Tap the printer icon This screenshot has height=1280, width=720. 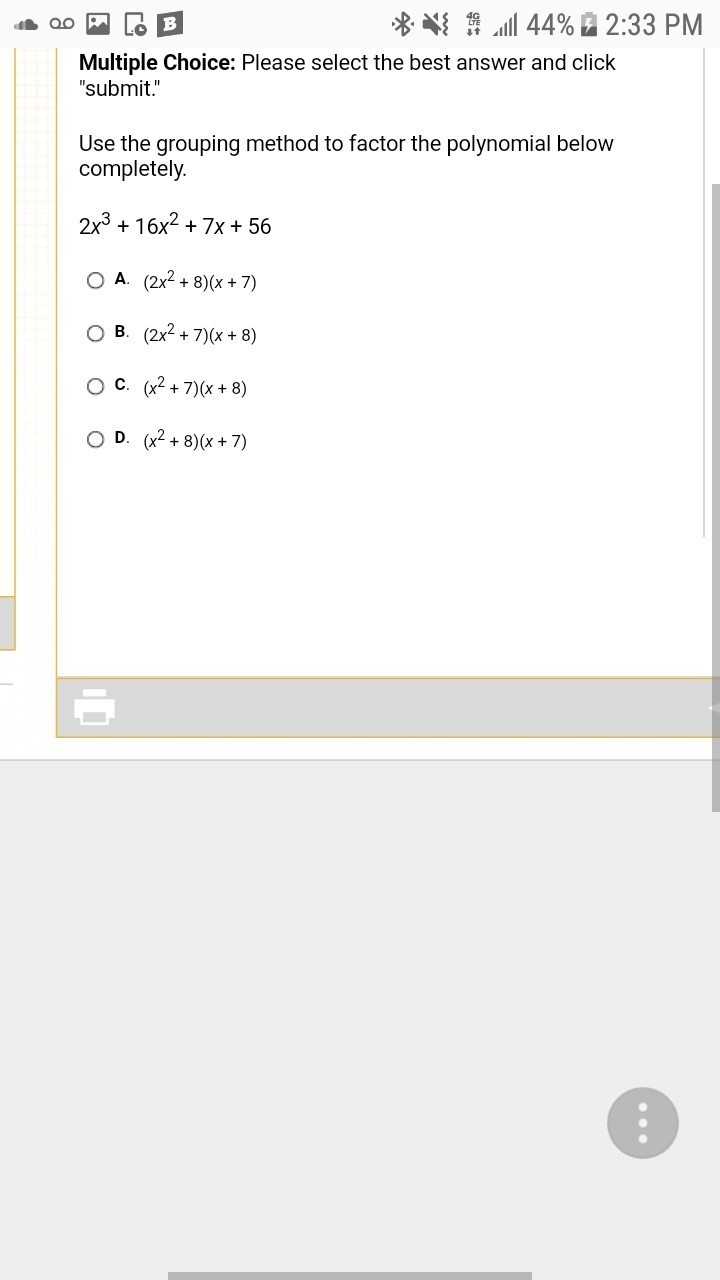click(94, 707)
